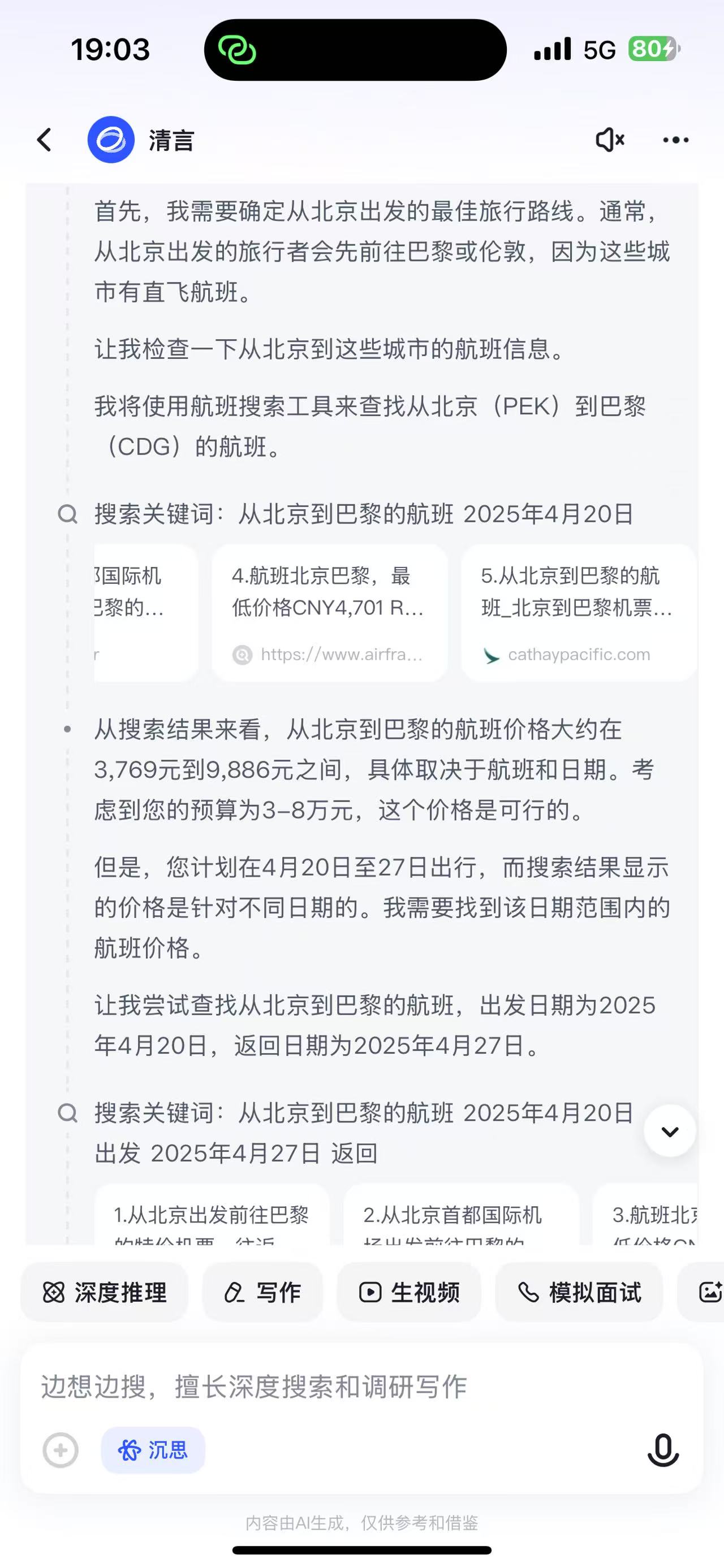Jump to the latest message with down chevron
Screen dimensions: 724x1568
click(670, 1131)
